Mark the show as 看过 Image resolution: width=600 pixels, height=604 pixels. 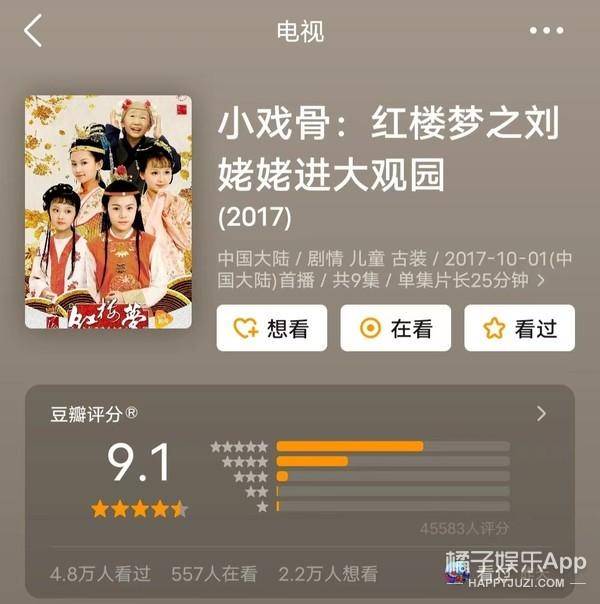pos(519,328)
